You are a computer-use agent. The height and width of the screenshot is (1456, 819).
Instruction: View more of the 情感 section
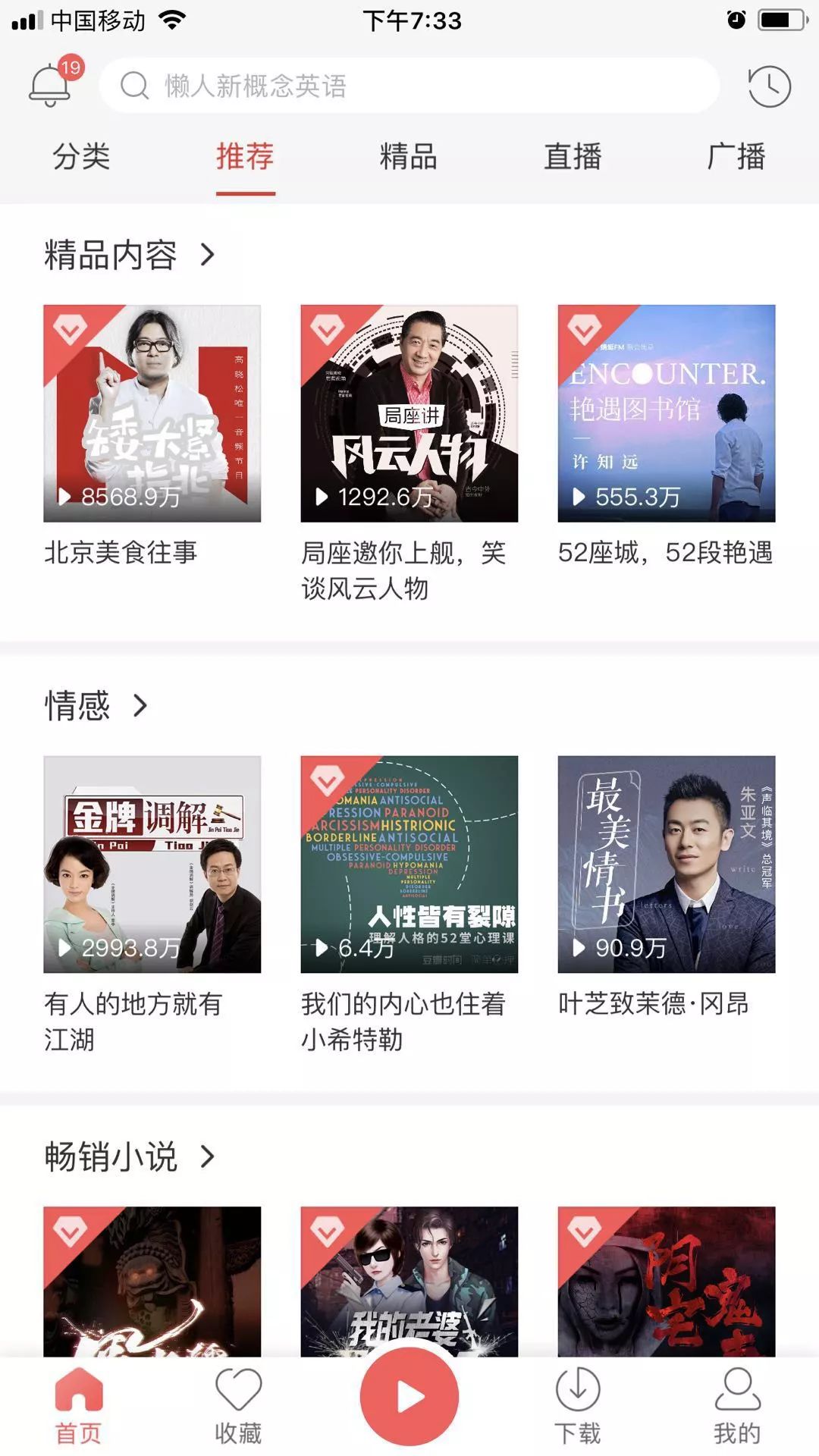97,705
